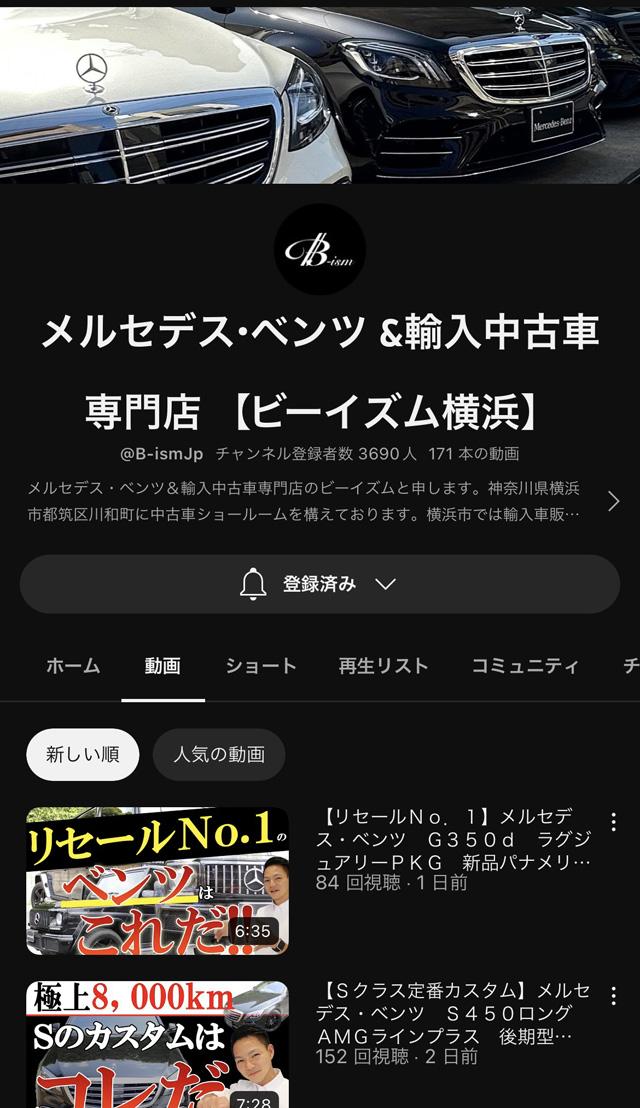The image size is (640, 1108).
Task: Switch to the コミュニティ tab
Action: (x=525, y=666)
